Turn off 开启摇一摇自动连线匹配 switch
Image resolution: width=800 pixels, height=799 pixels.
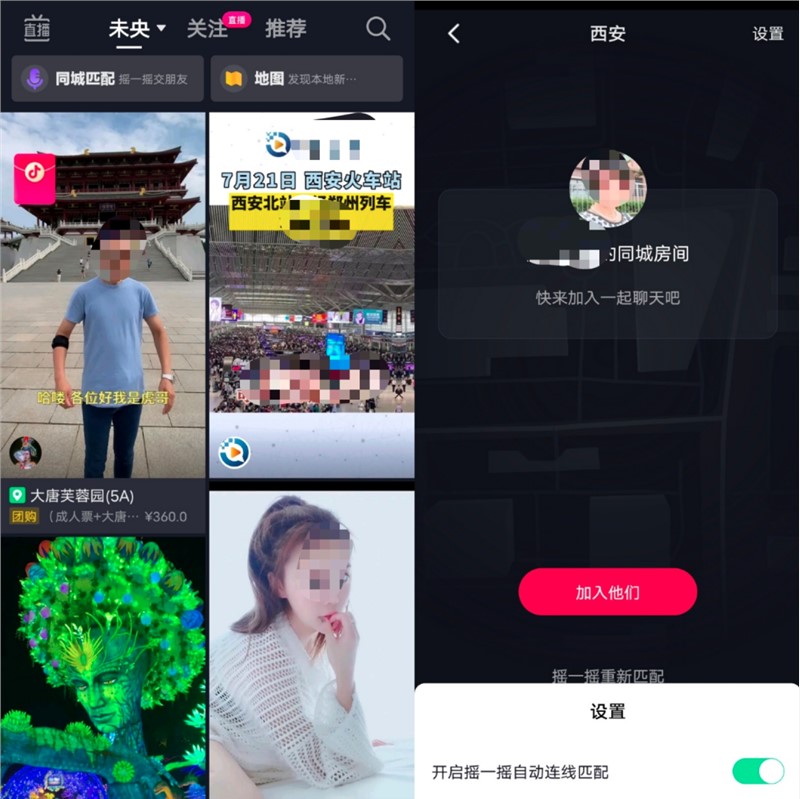click(757, 771)
